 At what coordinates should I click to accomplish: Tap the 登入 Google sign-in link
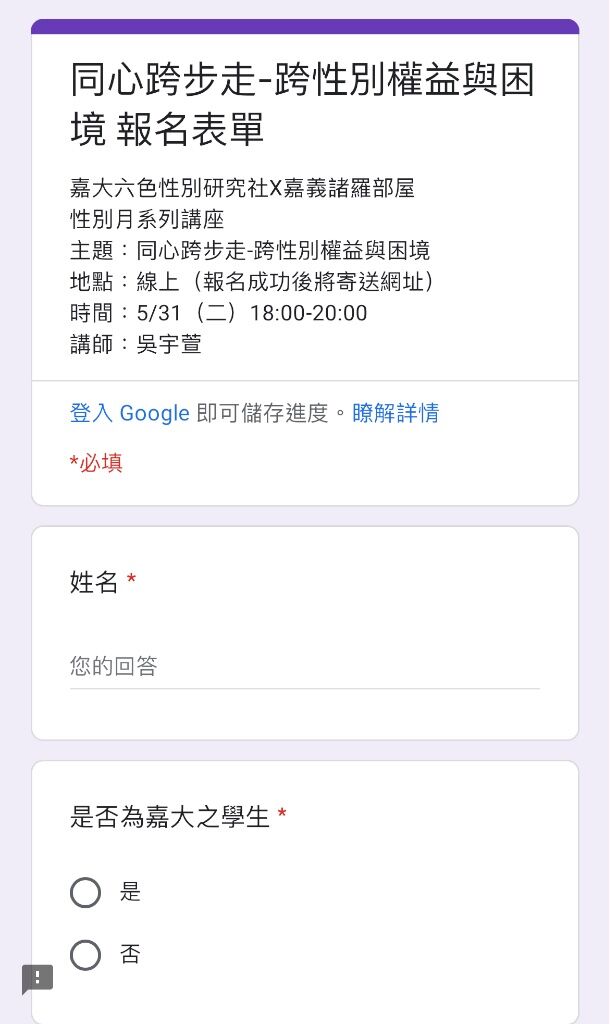pyautogui.click(x=129, y=413)
